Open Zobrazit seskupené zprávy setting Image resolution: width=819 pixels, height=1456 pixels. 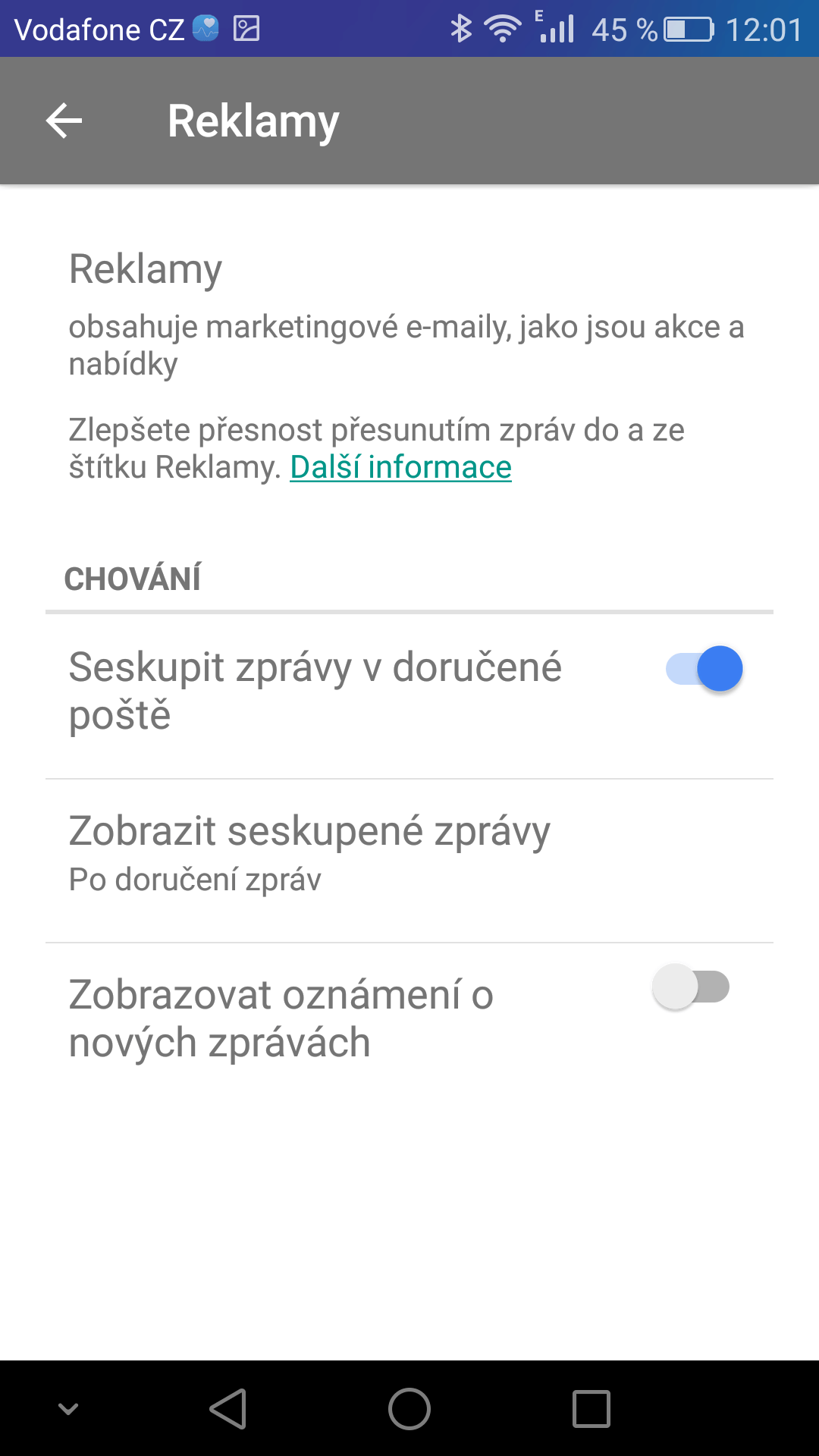pyautogui.click(x=409, y=861)
